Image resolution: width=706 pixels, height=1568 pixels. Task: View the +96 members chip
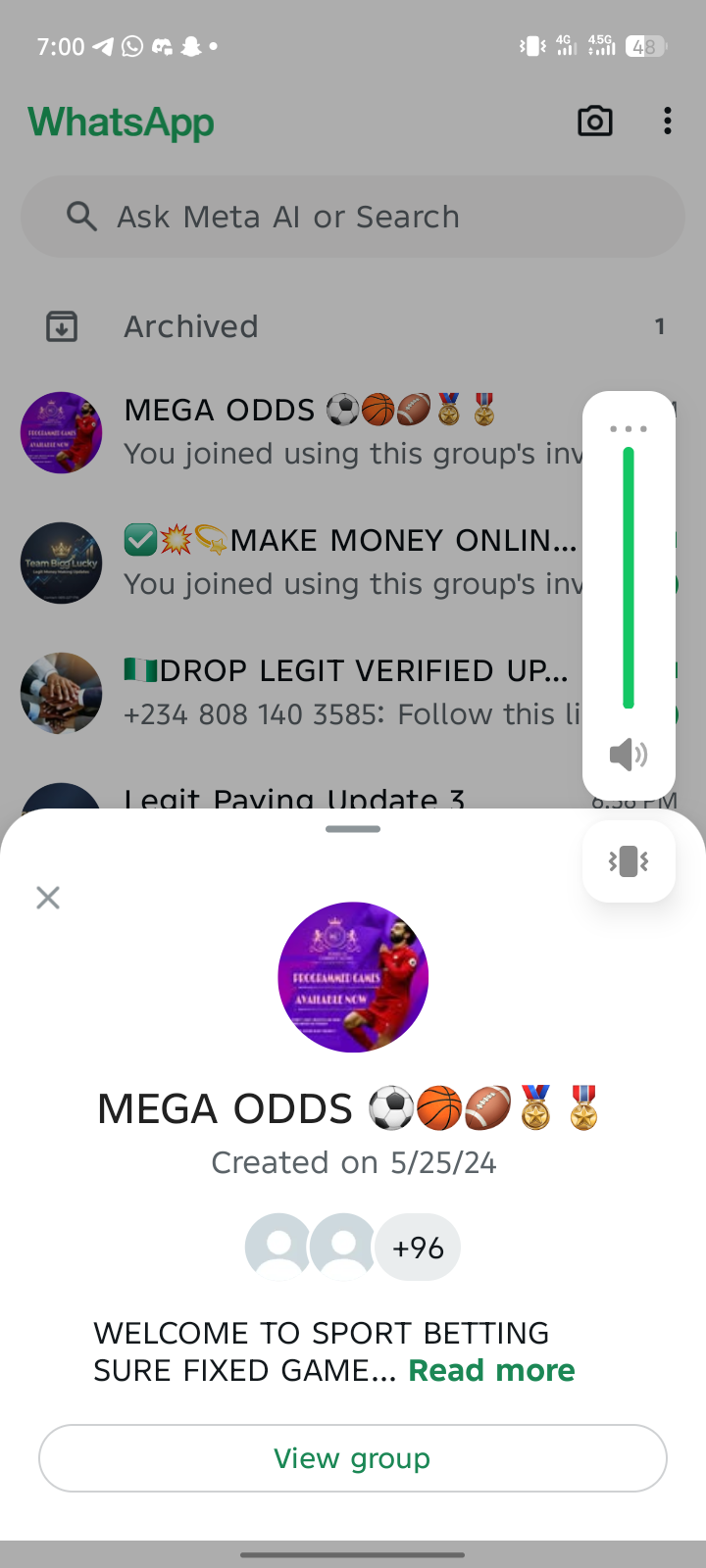(x=418, y=1248)
